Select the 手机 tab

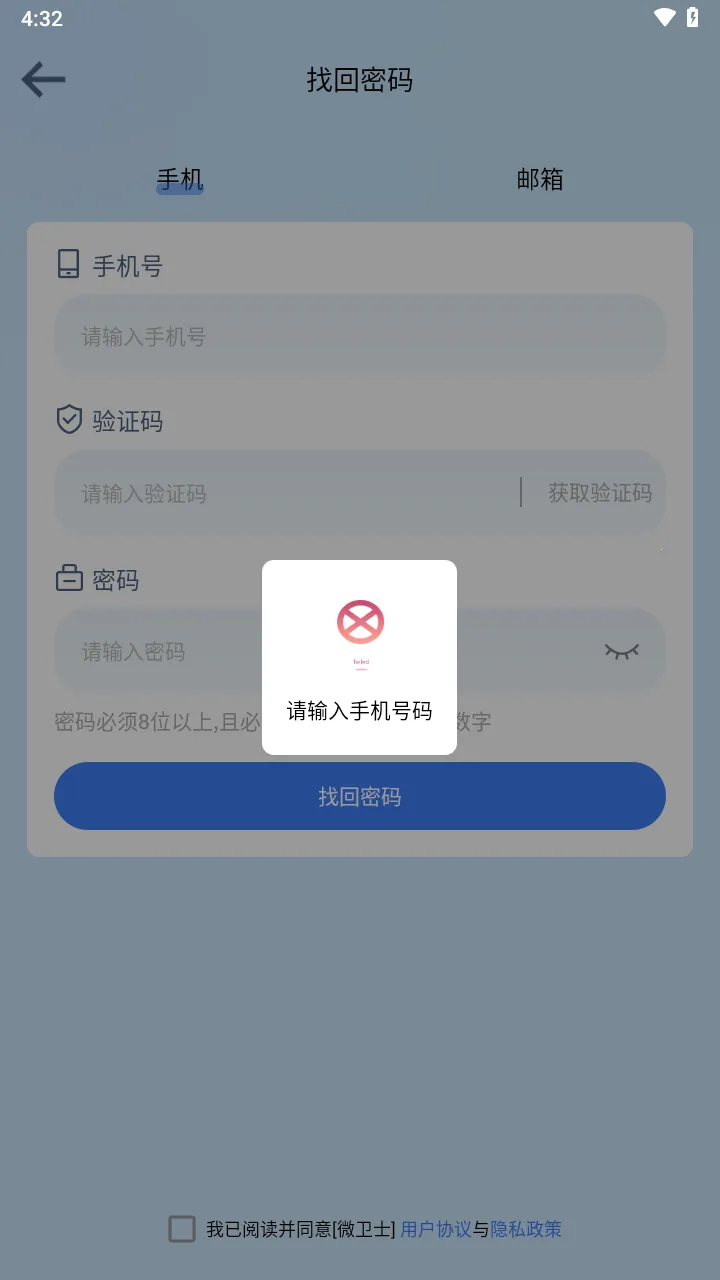point(180,180)
